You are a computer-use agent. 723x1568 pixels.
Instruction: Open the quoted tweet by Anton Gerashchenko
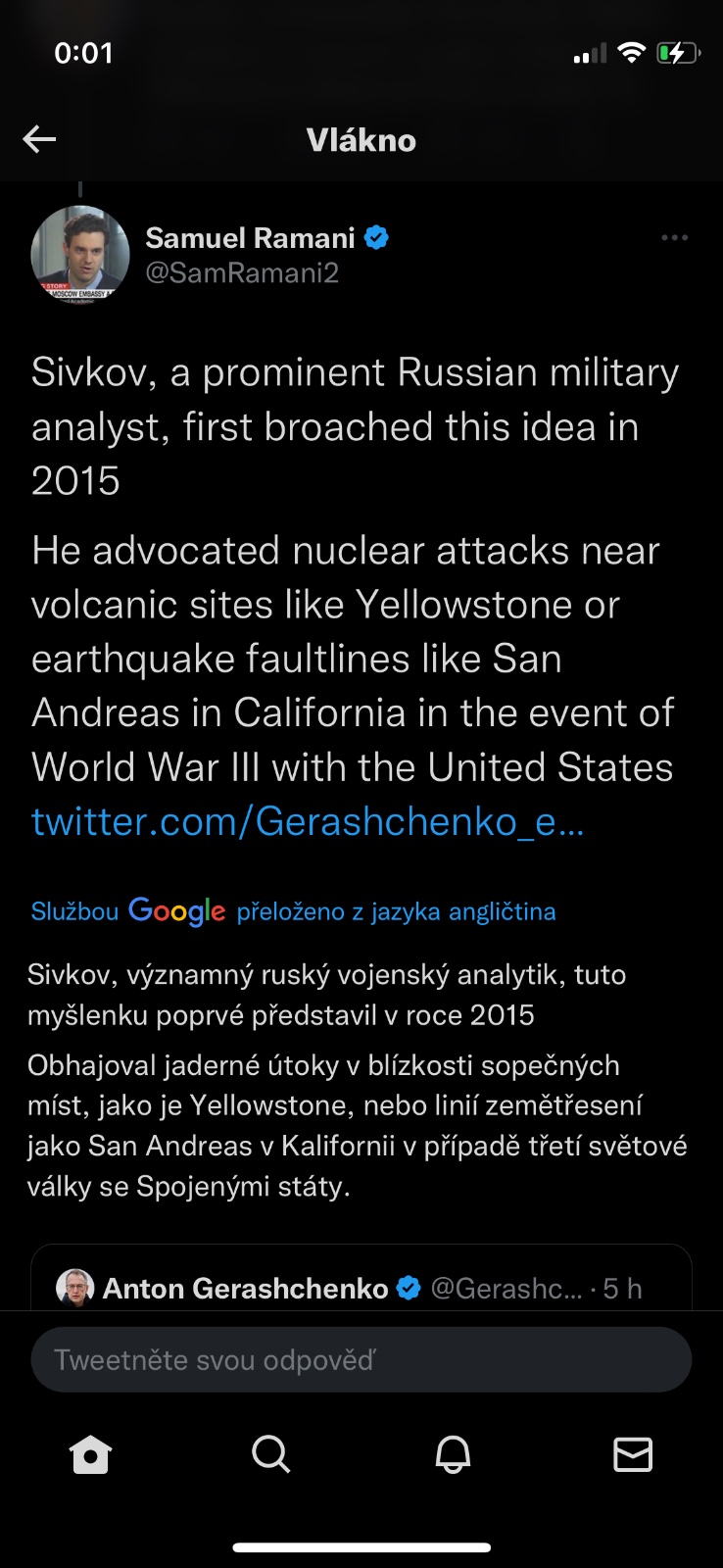click(x=361, y=1285)
